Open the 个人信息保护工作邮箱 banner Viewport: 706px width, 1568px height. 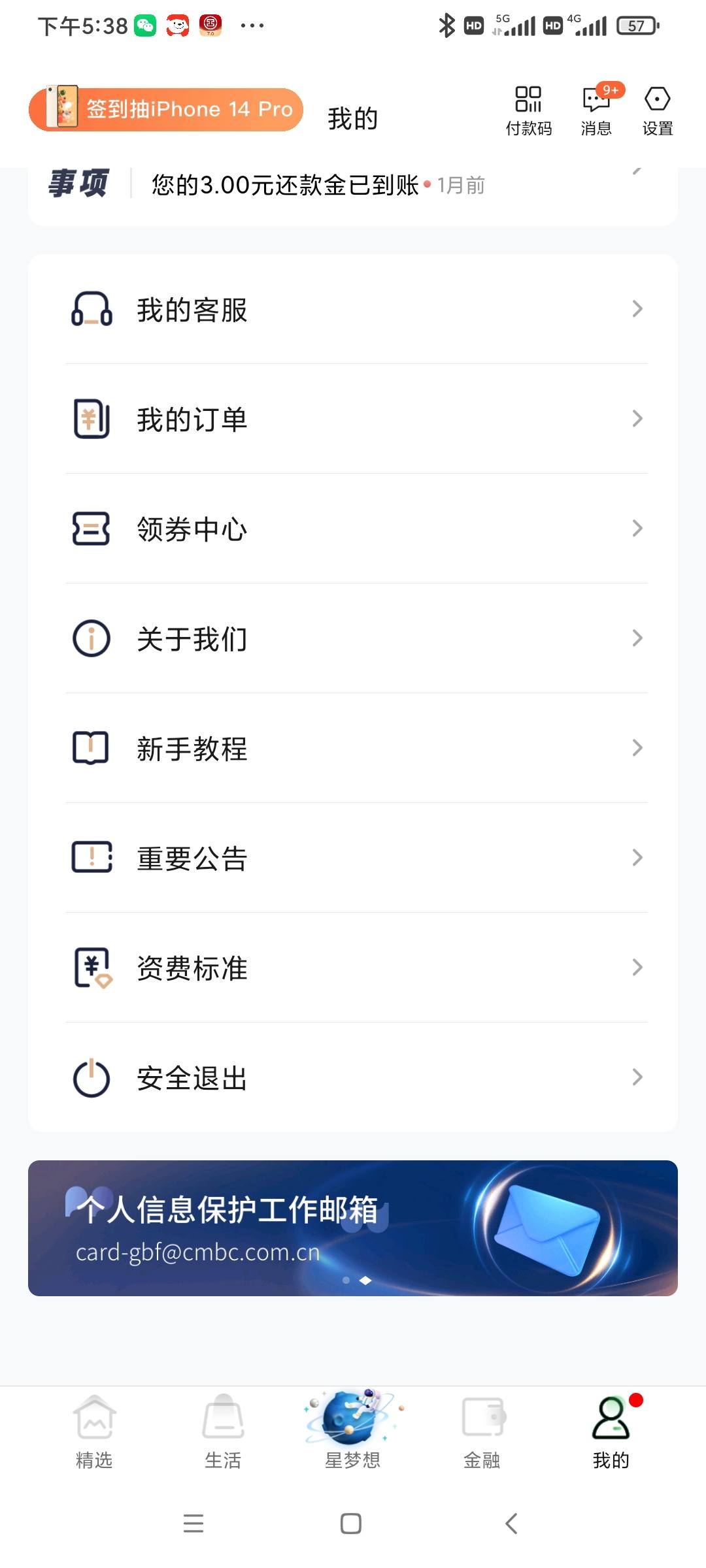[353, 1228]
